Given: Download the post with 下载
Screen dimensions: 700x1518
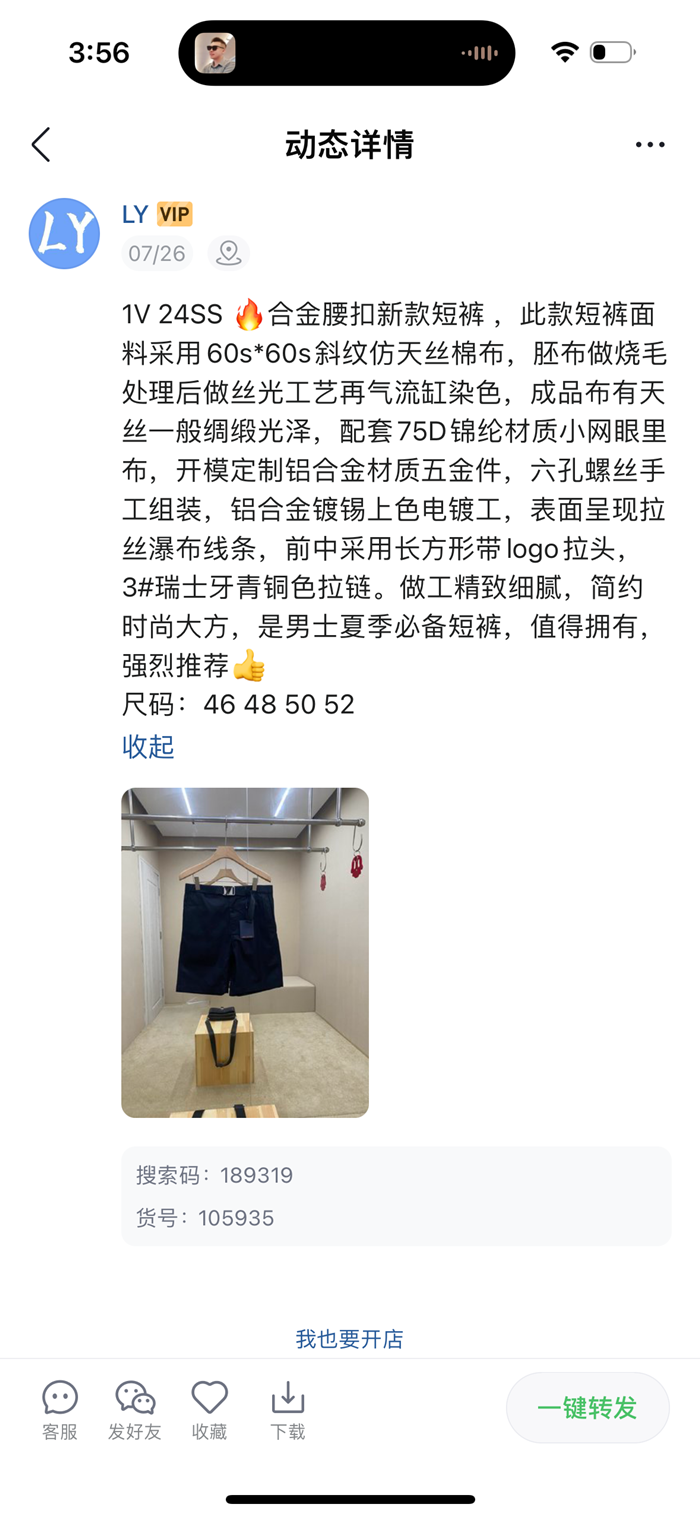Looking at the screenshot, I should (x=288, y=1409).
